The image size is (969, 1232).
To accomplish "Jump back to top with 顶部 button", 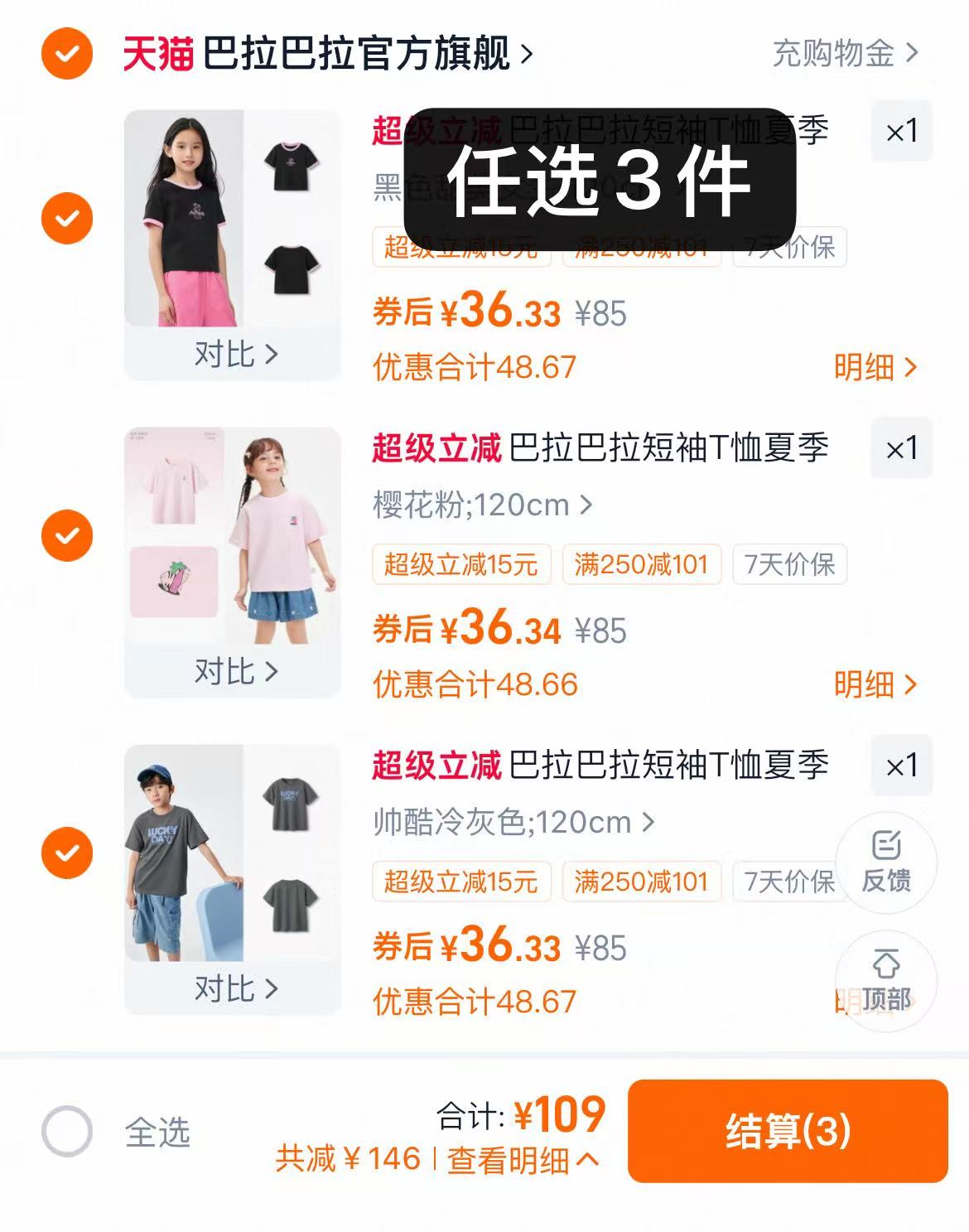I will pos(885,981).
